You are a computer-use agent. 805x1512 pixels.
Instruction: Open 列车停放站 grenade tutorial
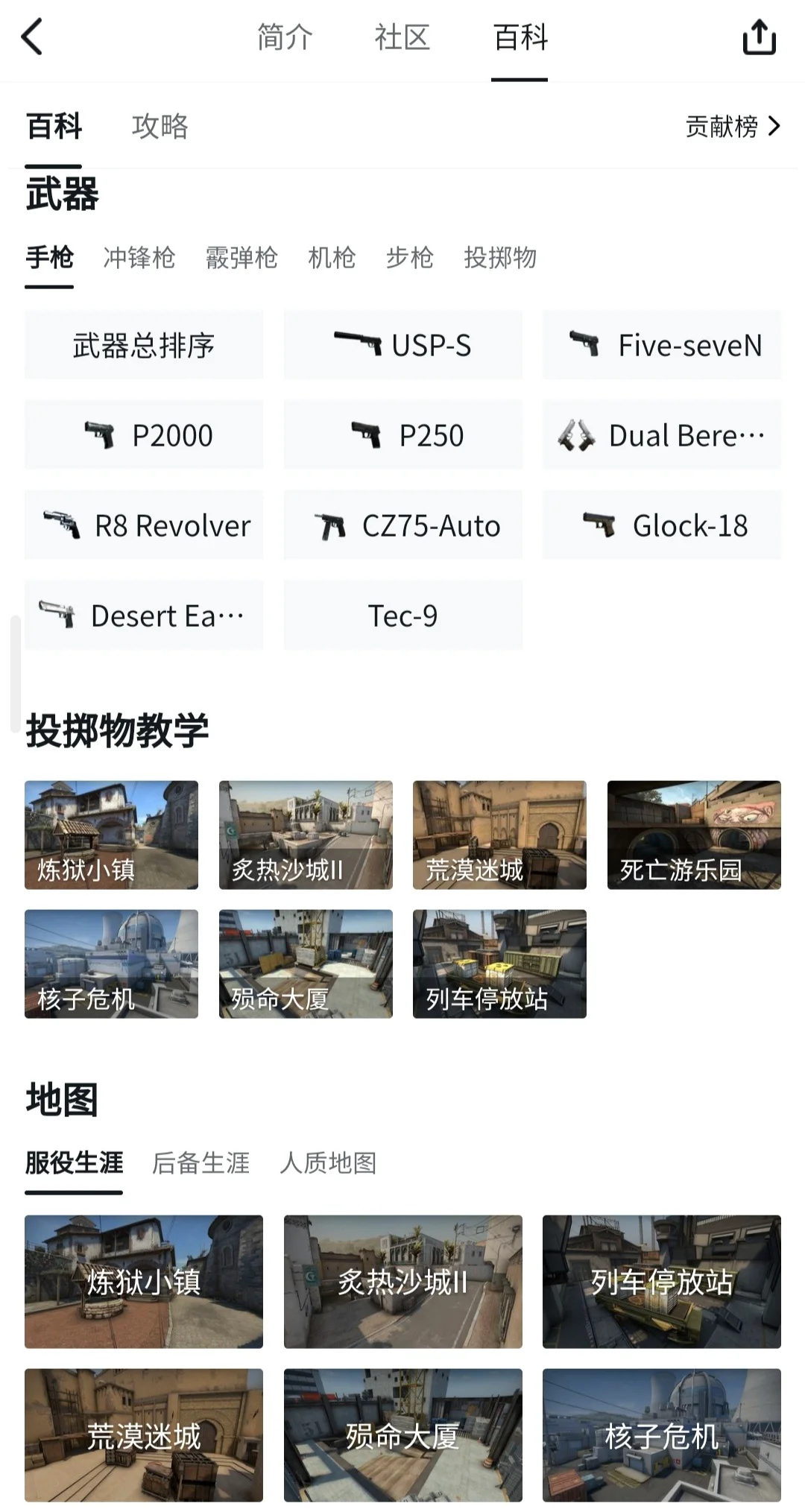tap(499, 964)
